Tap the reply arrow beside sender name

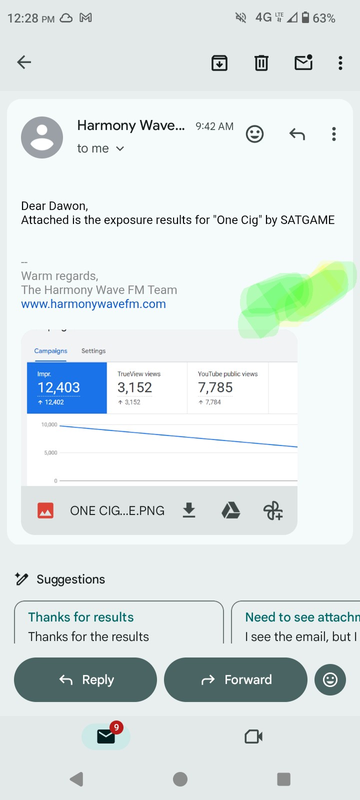(x=297, y=134)
